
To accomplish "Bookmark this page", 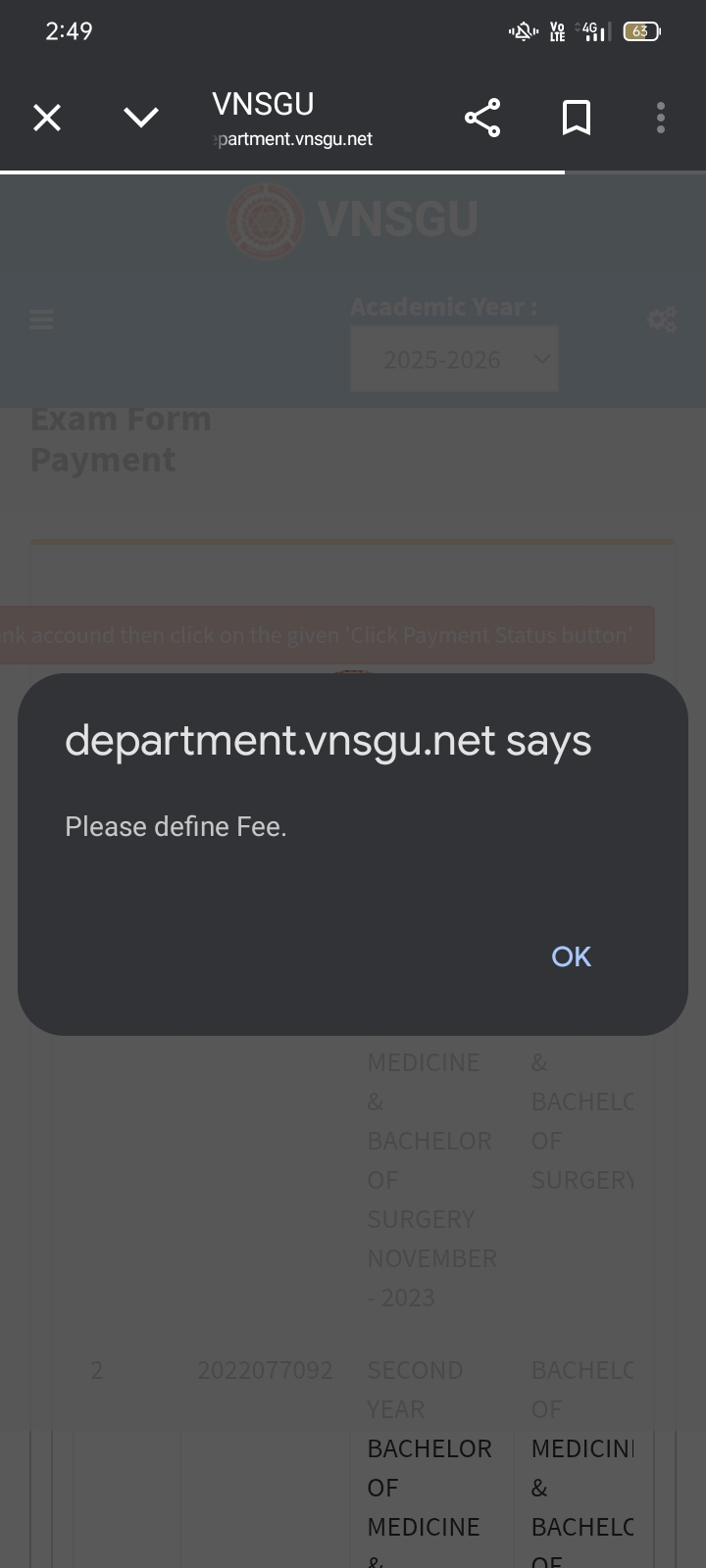I will click(577, 119).
